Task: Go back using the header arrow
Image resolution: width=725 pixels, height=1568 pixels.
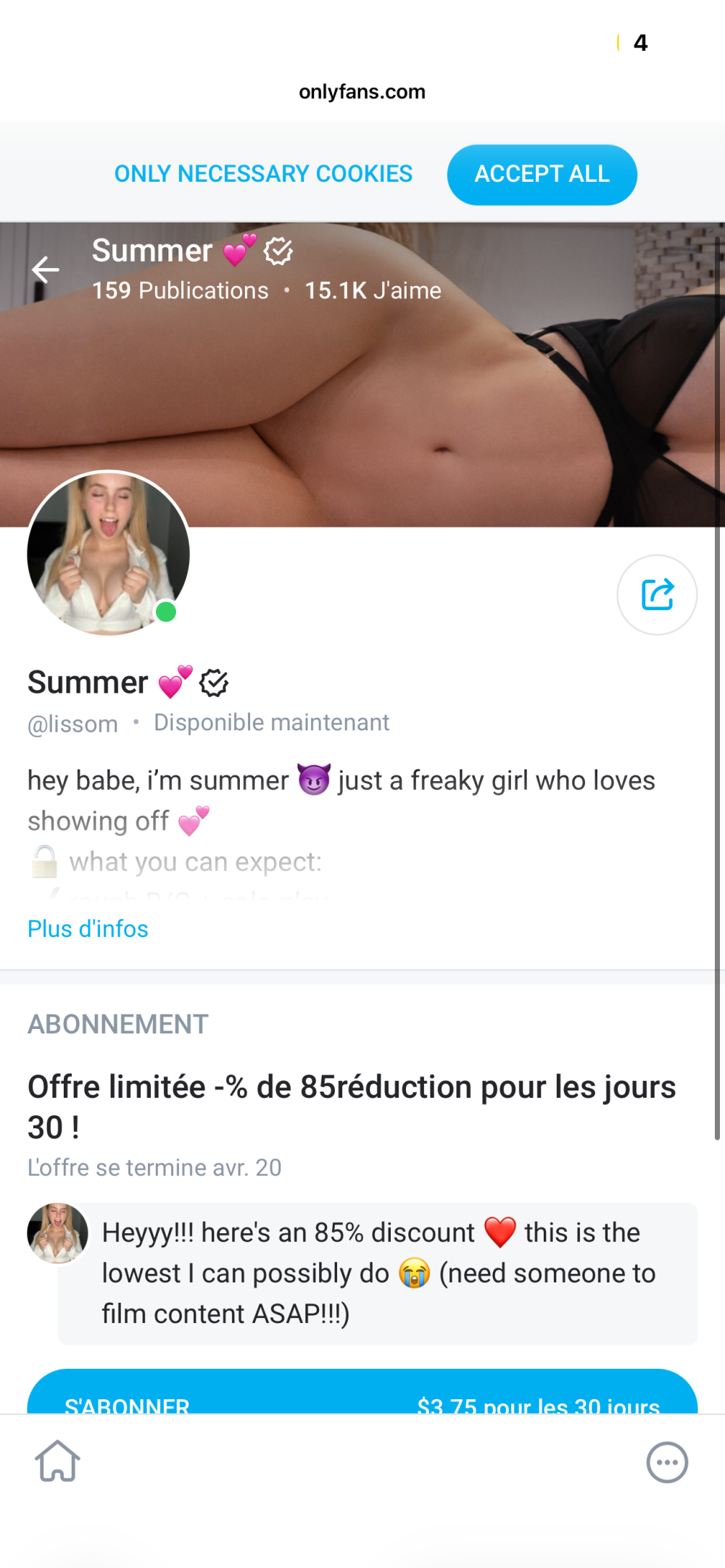Action: [x=45, y=270]
